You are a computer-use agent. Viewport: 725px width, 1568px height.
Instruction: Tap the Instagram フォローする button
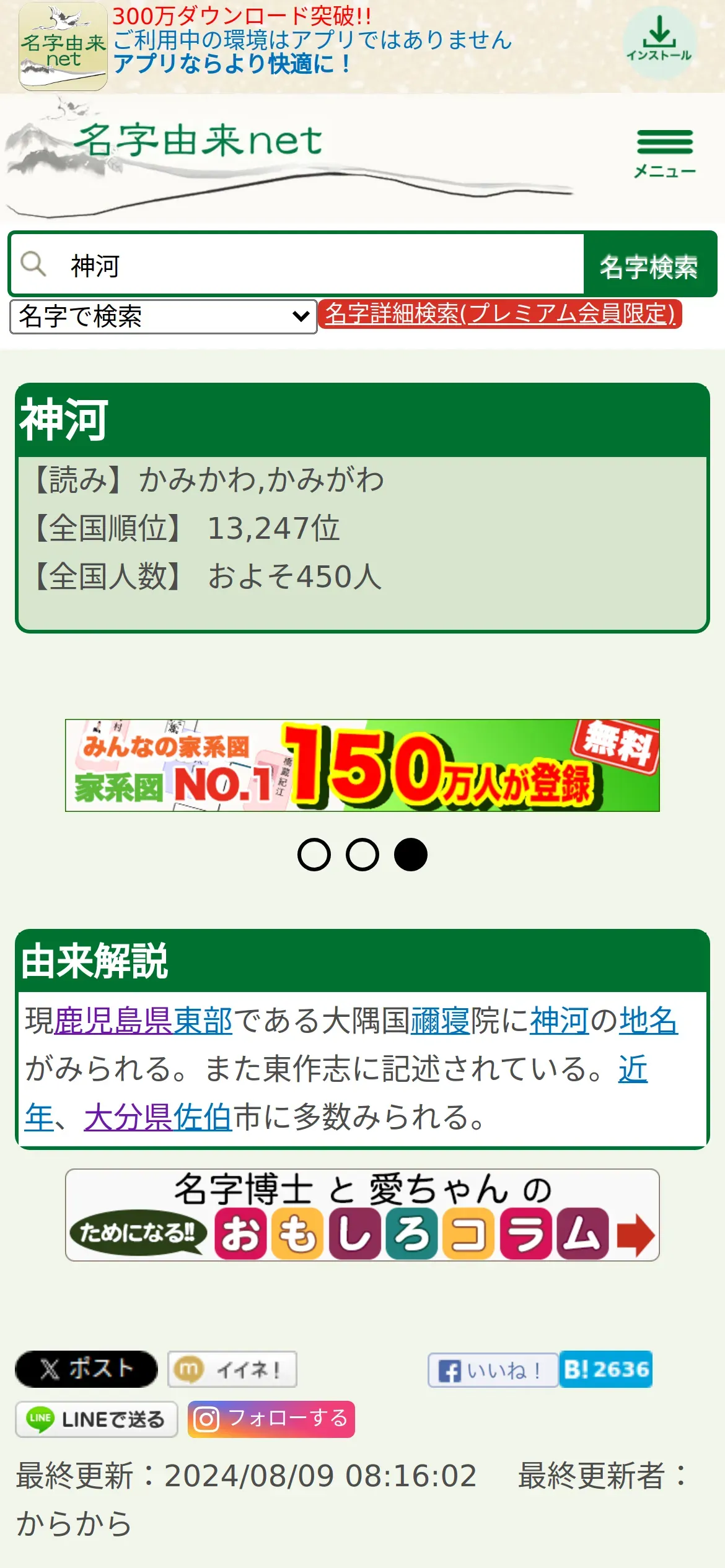click(271, 1419)
